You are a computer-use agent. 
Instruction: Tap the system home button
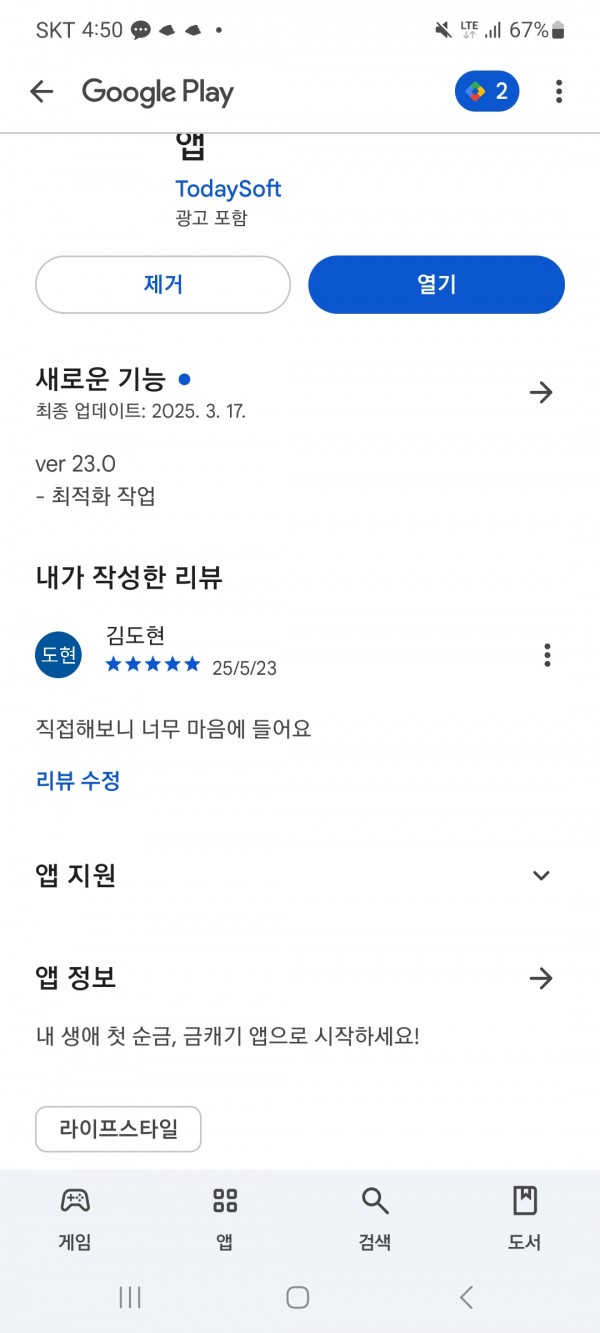pyautogui.click(x=298, y=1297)
